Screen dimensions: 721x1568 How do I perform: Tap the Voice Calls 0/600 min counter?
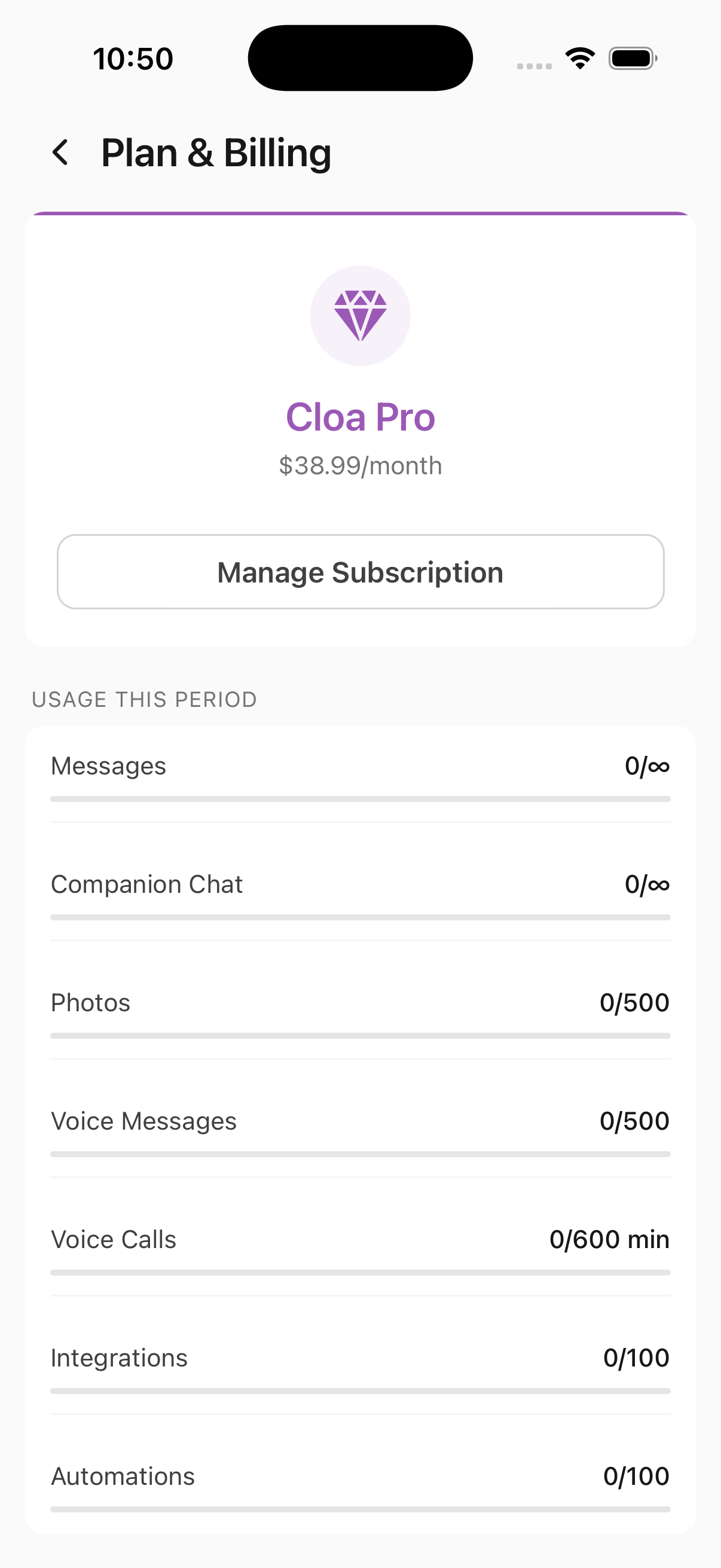(x=609, y=1238)
